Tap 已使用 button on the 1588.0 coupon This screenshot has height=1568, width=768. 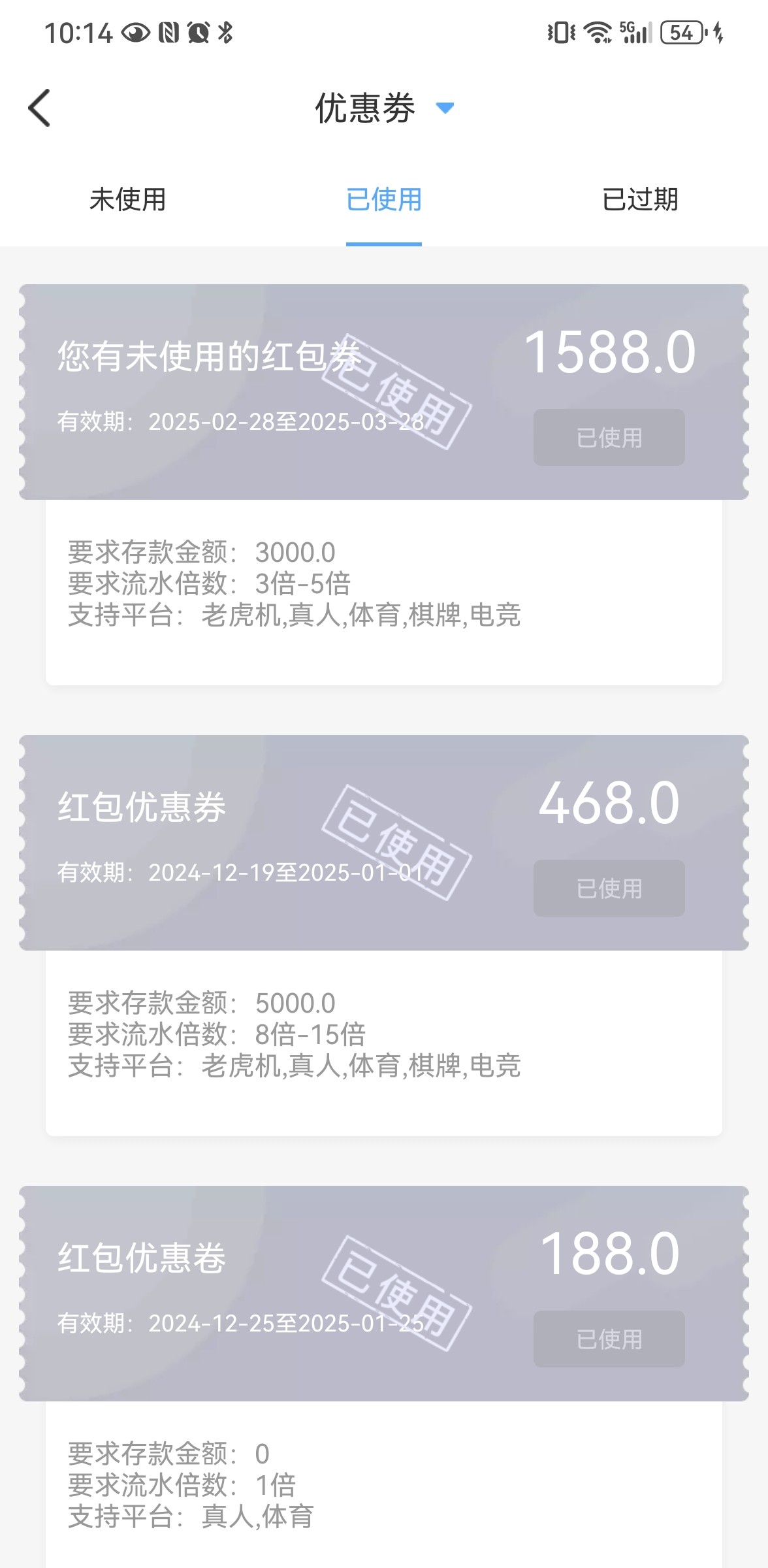[x=609, y=438]
